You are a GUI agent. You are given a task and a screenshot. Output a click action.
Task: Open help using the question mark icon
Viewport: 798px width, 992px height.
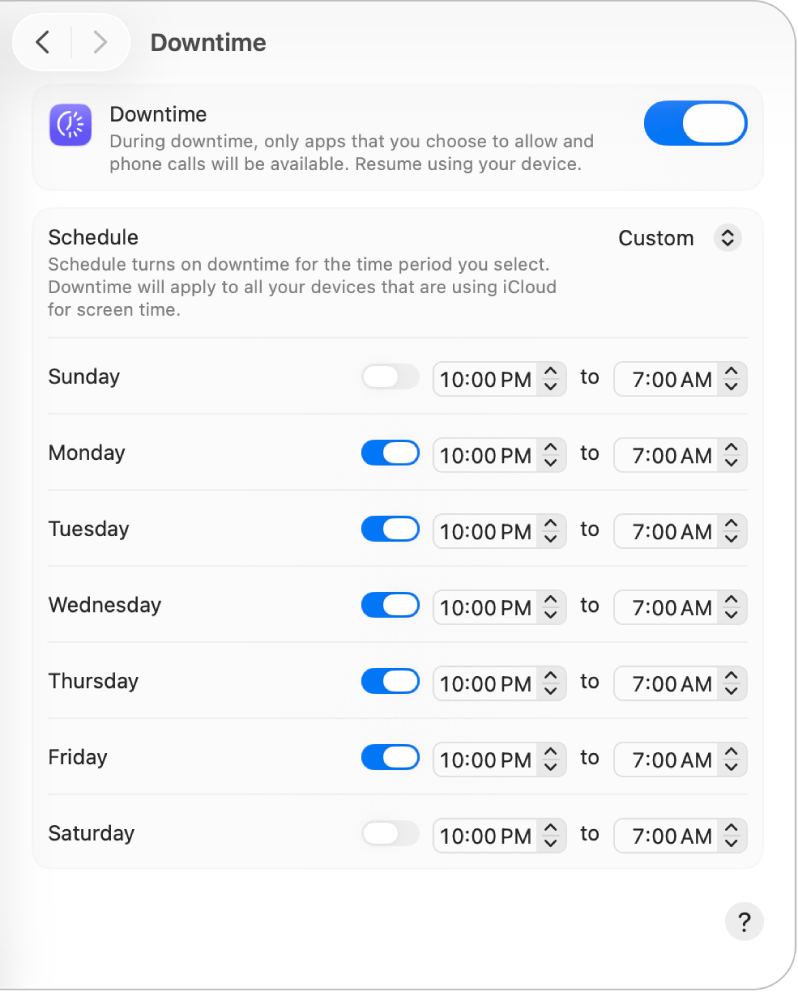pyautogui.click(x=744, y=921)
